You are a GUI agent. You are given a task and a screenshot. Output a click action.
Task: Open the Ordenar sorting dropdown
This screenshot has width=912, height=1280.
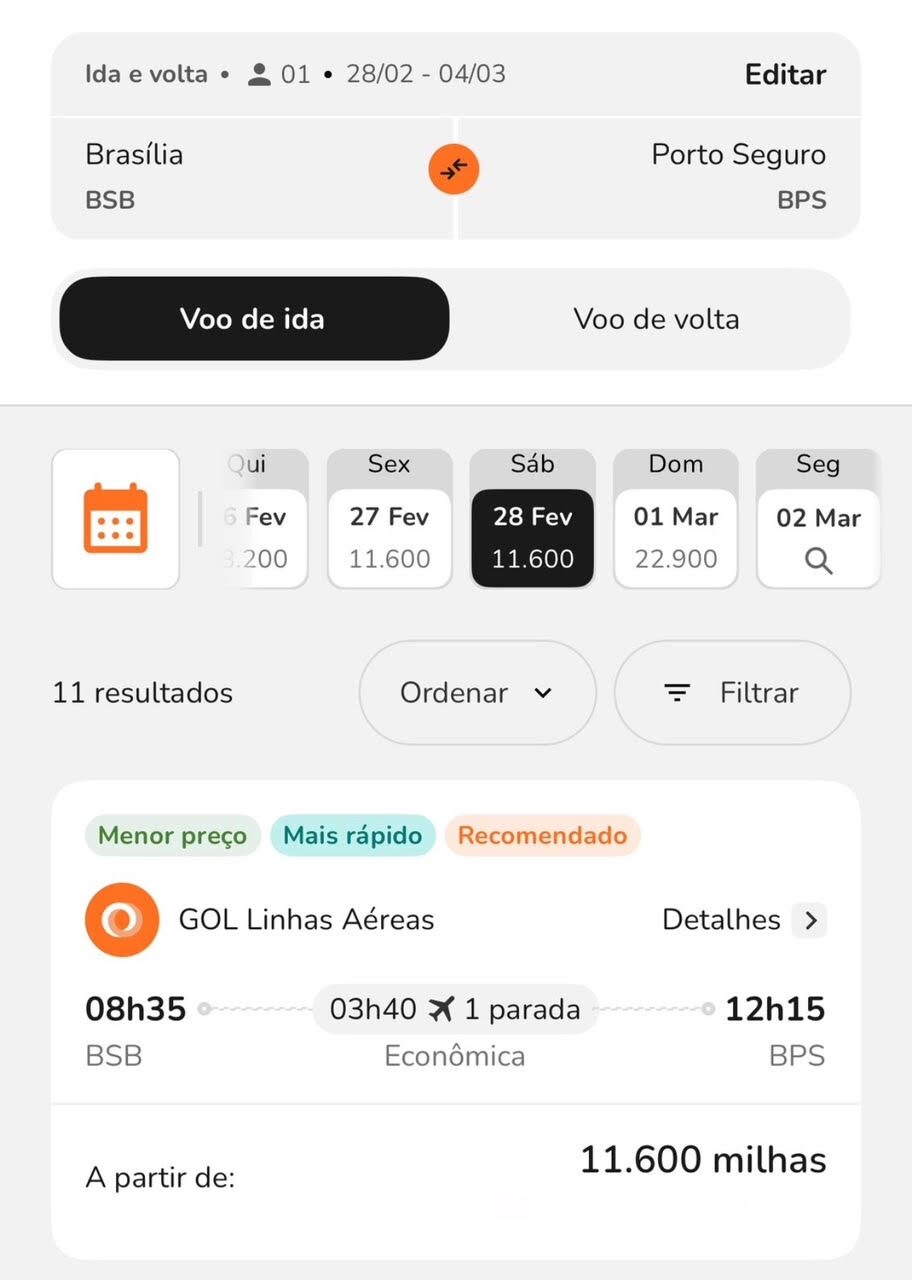pyautogui.click(x=477, y=693)
